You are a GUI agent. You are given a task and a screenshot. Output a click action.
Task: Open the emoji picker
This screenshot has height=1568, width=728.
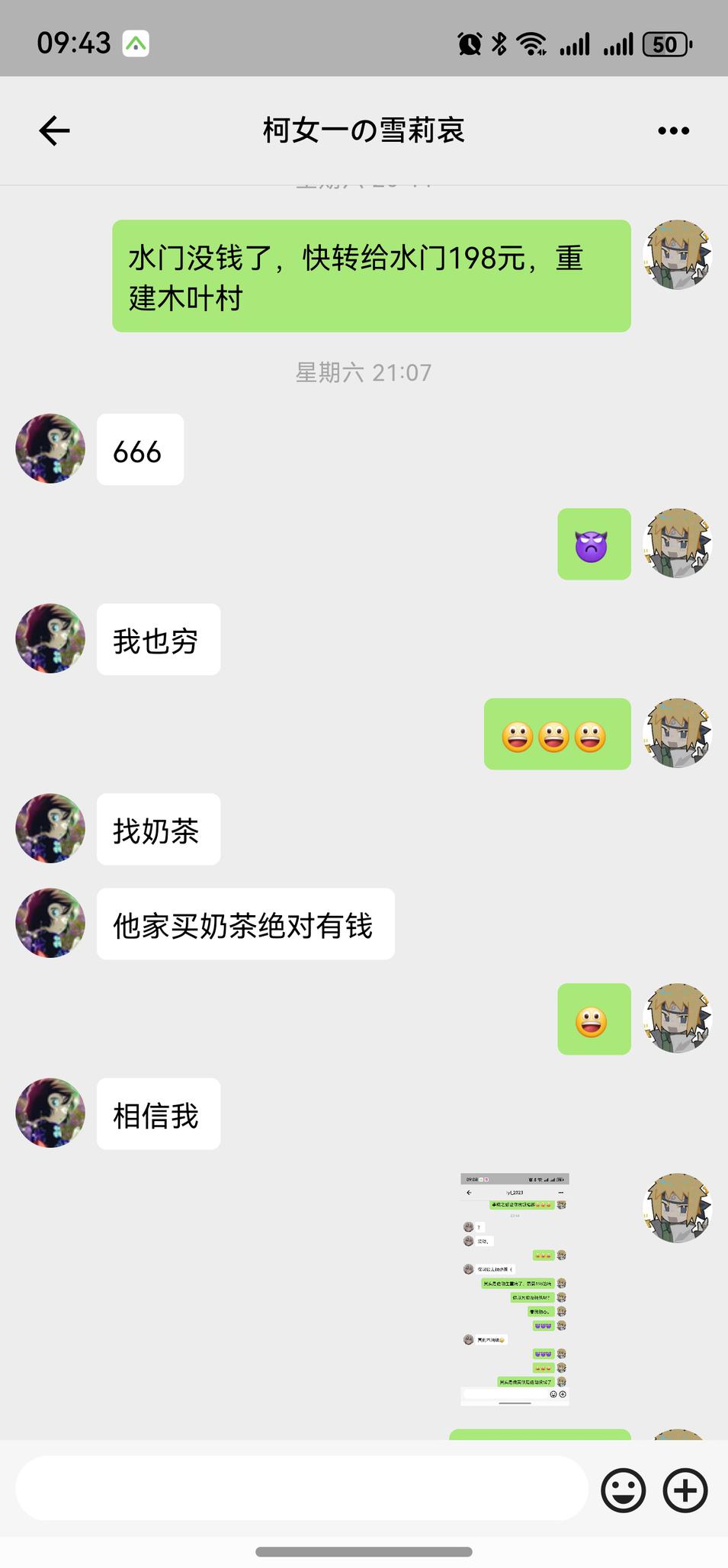[623, 1489]
